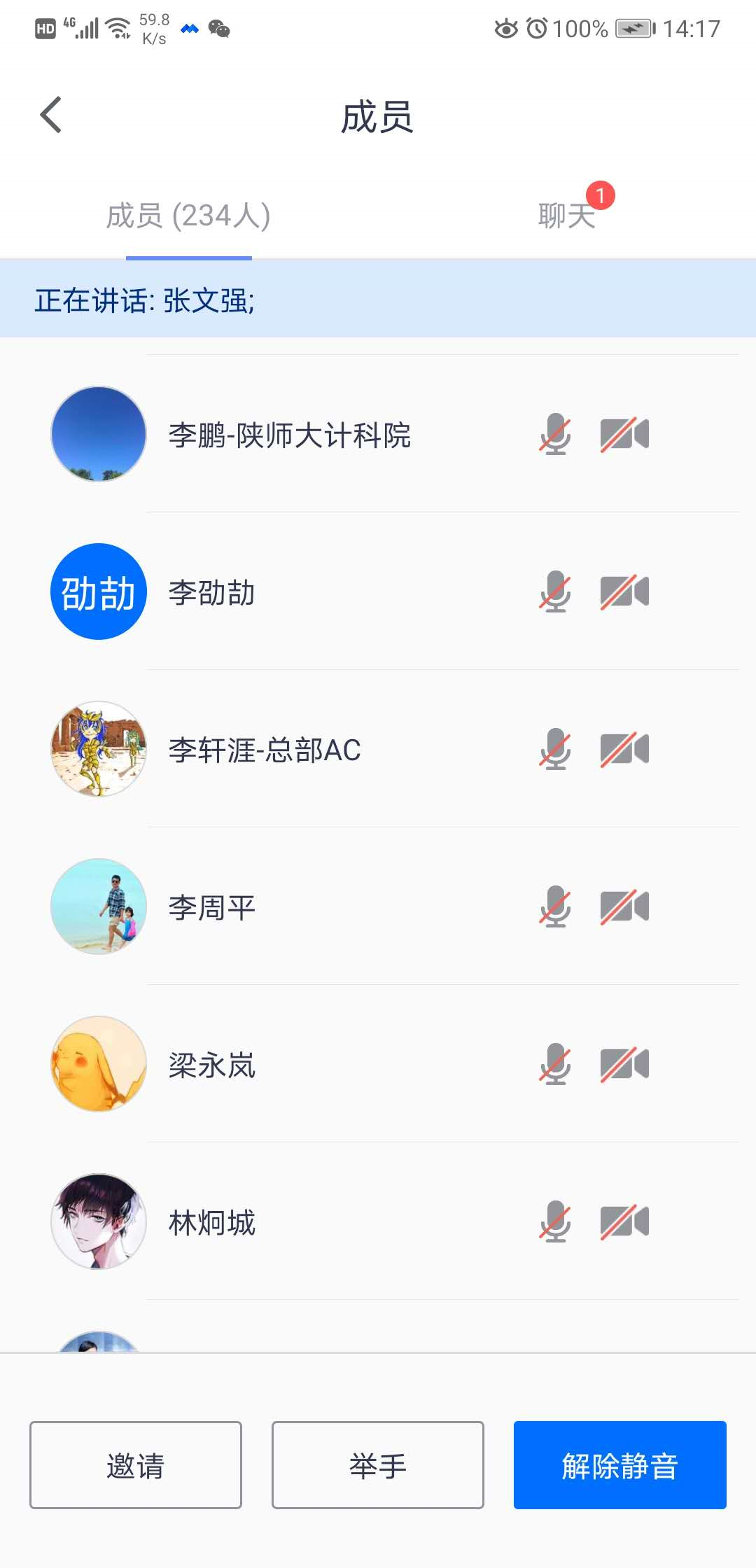The height and width of the screenshot is (1568, 756).
Task: Unmute yourself with 解除静音
Action: (x=619, y=1465)
